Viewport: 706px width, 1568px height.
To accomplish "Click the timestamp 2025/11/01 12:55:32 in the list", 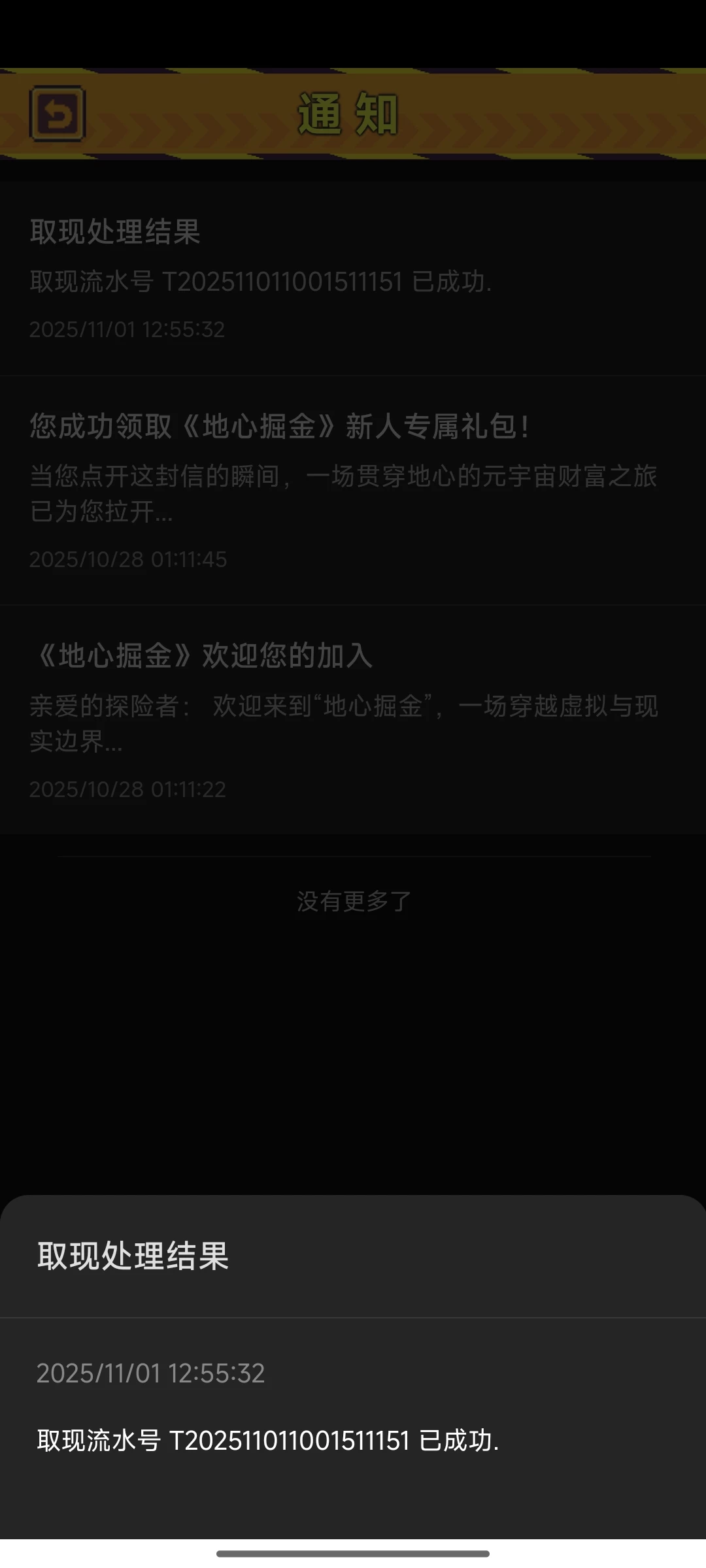I will (128, 330).
